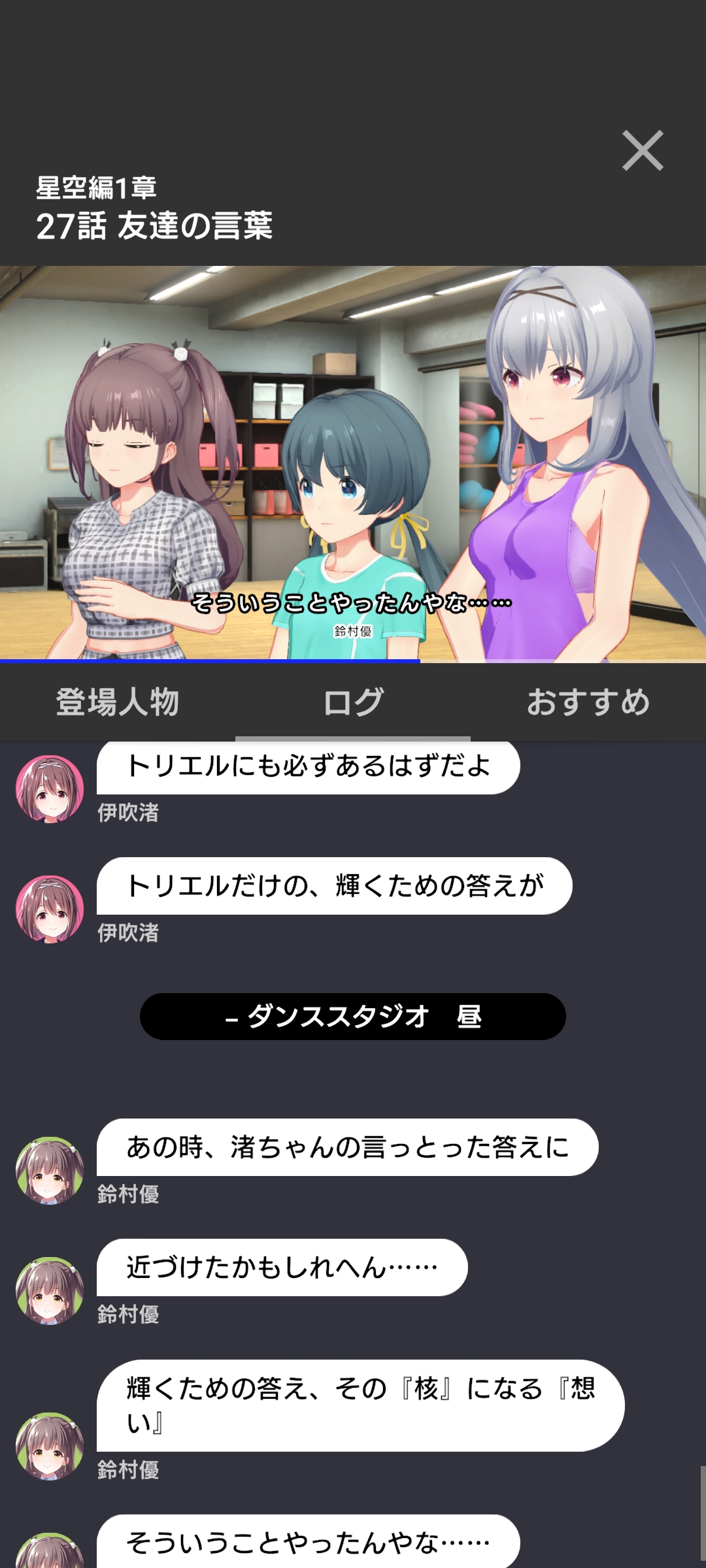The image size is (706, 1568).
Task: Jump to log line あの時、渚ちゃんの言っとった答えに
Action: (347, 1147)
